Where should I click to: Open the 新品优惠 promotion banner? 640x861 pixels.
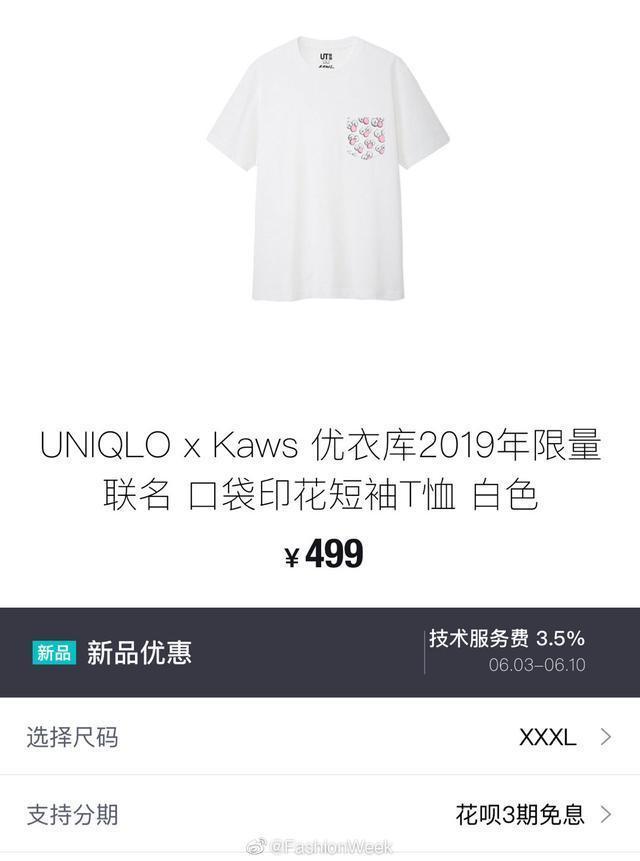(x=200, y=652)
